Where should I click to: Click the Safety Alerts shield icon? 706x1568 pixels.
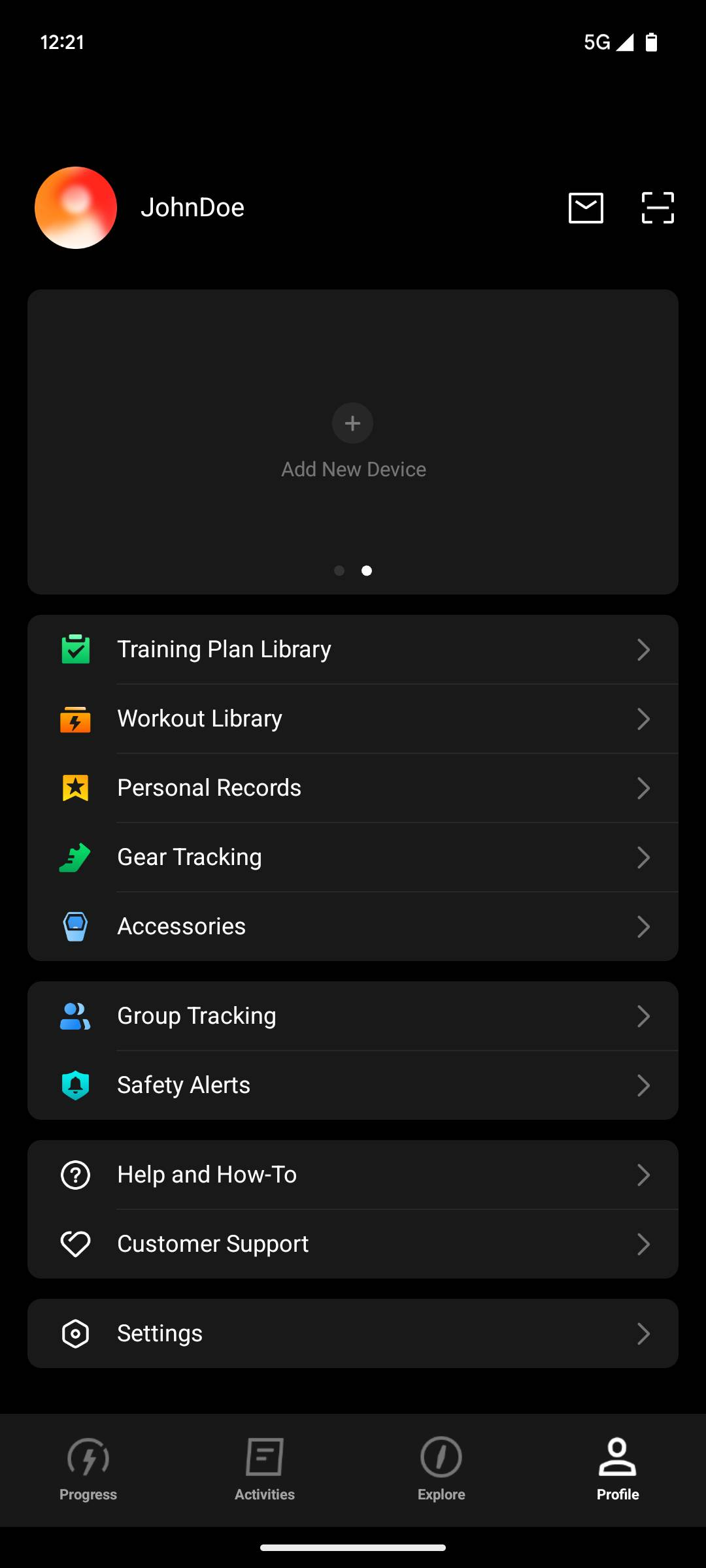(x=75, y=1085)
